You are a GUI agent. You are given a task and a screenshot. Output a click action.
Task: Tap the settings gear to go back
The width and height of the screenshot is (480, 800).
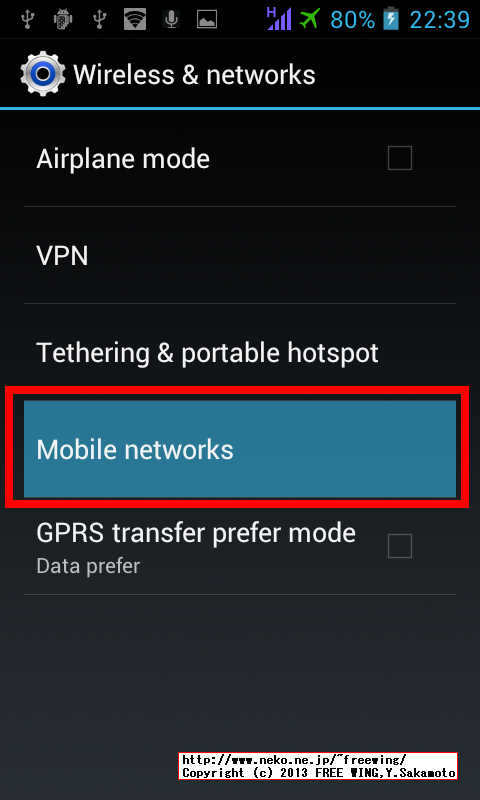(43, 74)
